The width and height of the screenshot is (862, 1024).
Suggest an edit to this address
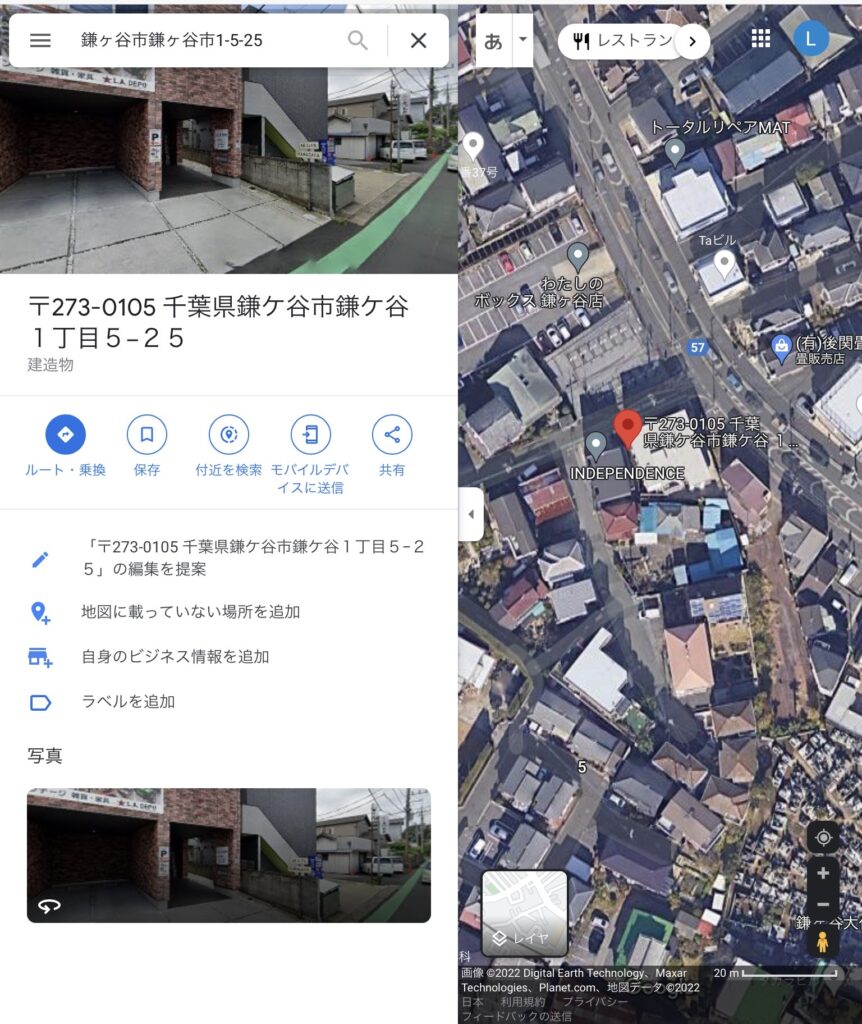(x=255, y=558)
